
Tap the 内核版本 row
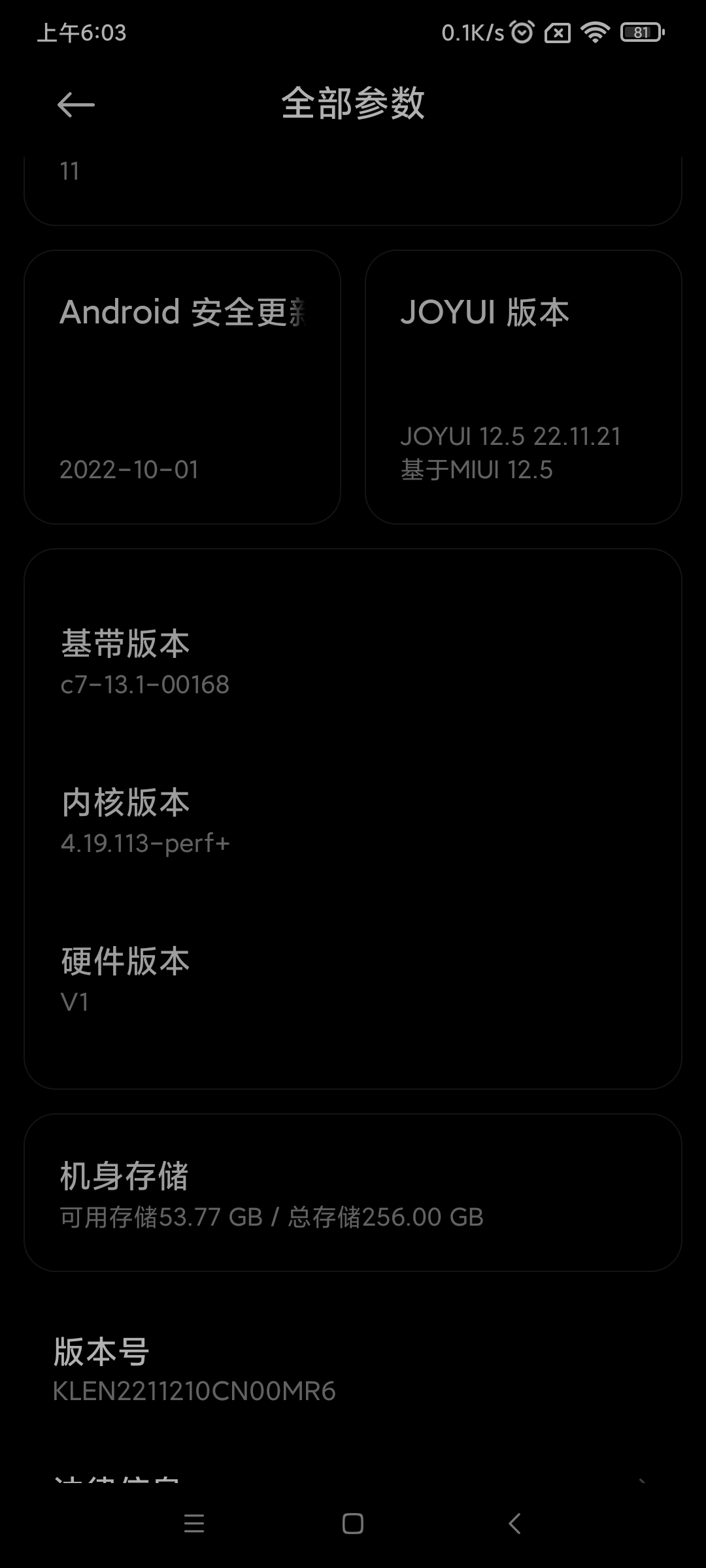click(353, 820)
